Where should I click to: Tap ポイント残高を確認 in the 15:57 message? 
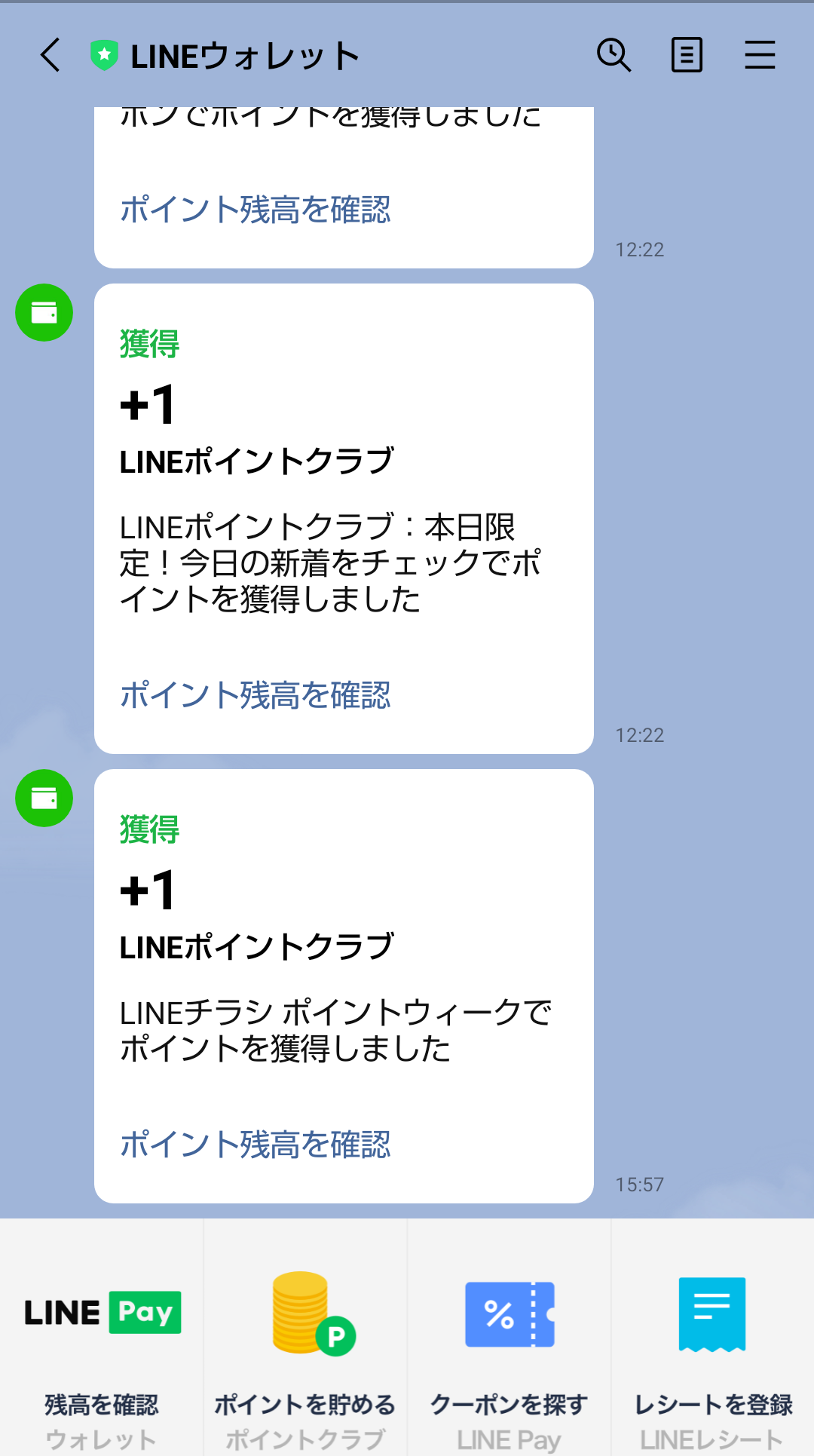click(255, 1144)
